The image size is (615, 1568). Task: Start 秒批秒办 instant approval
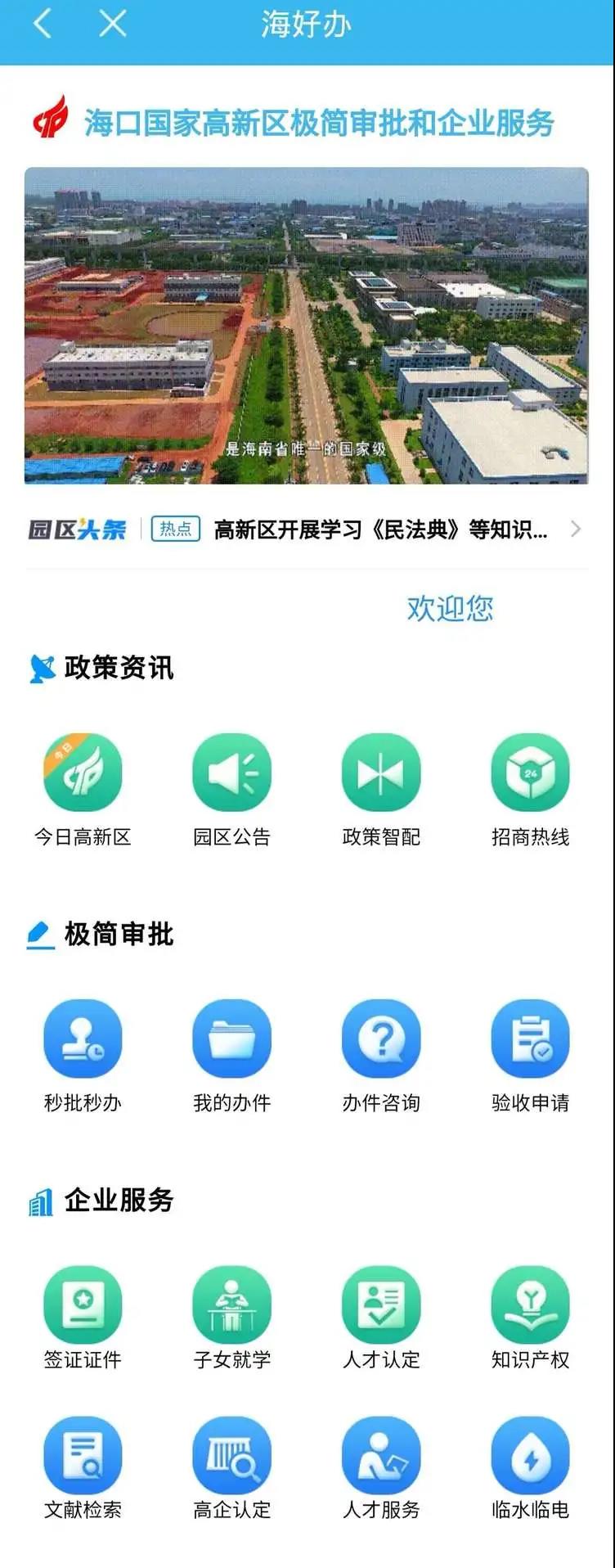(x=83, y=1039)
